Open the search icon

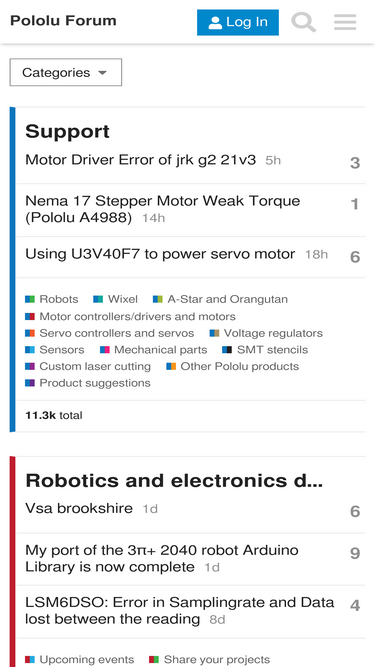tap(304, 22)
